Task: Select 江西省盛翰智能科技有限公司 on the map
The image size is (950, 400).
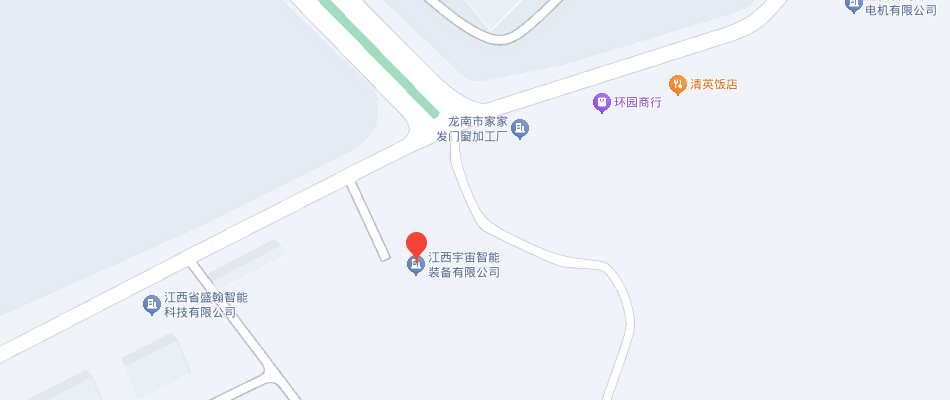Action: click(x=152, y=304)
